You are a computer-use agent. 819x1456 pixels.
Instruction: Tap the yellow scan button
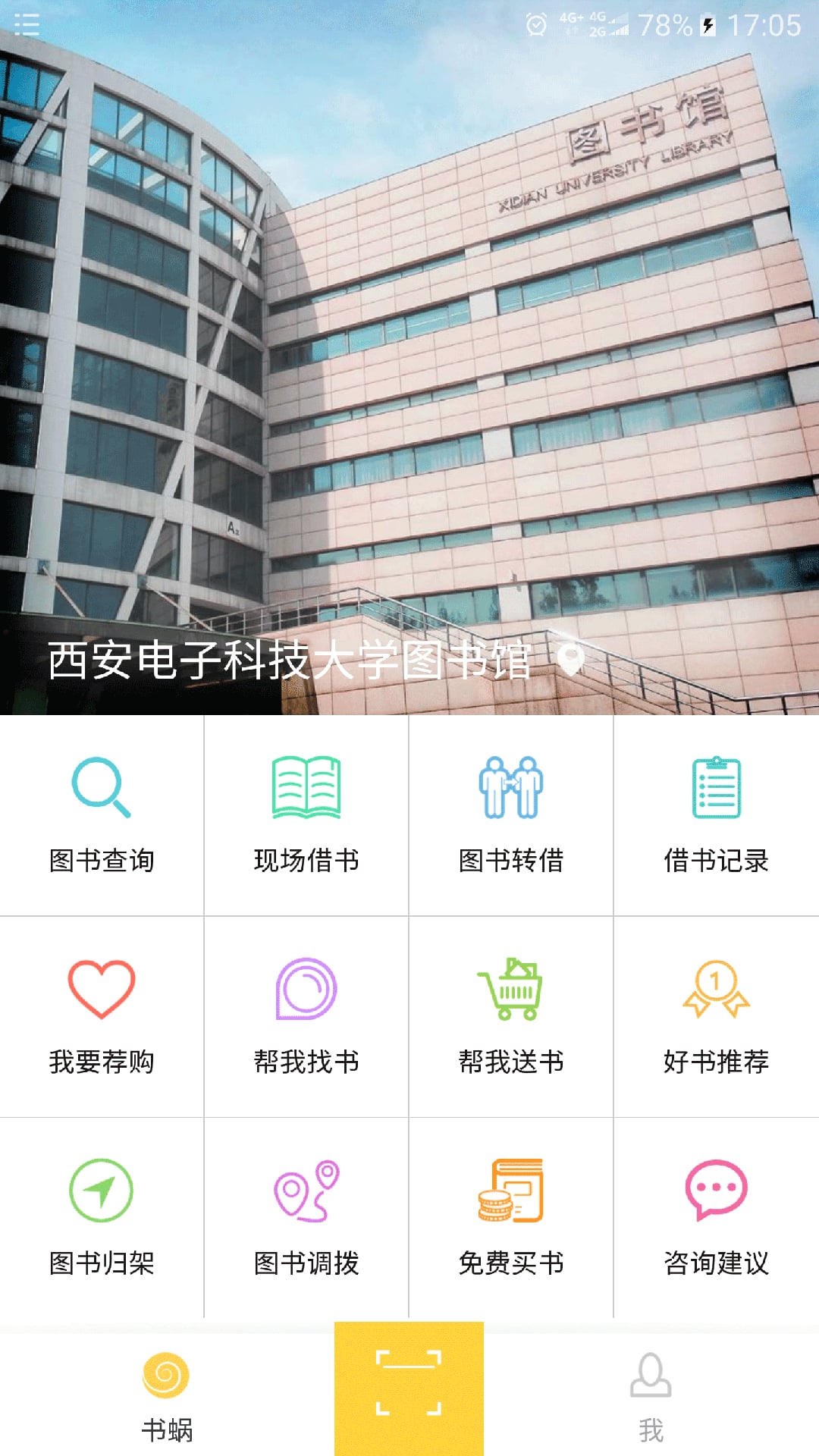tap(409, 1388)
